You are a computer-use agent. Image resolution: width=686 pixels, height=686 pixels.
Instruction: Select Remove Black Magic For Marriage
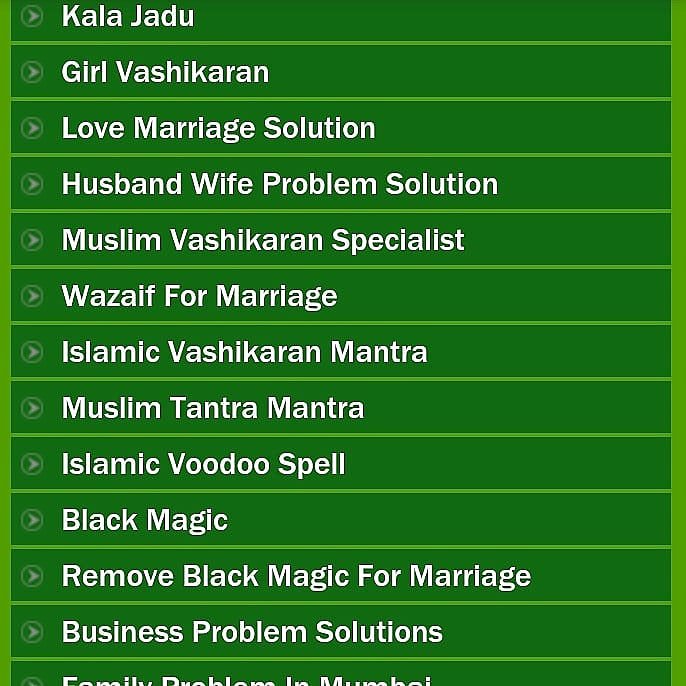click(x=296, y=576)
